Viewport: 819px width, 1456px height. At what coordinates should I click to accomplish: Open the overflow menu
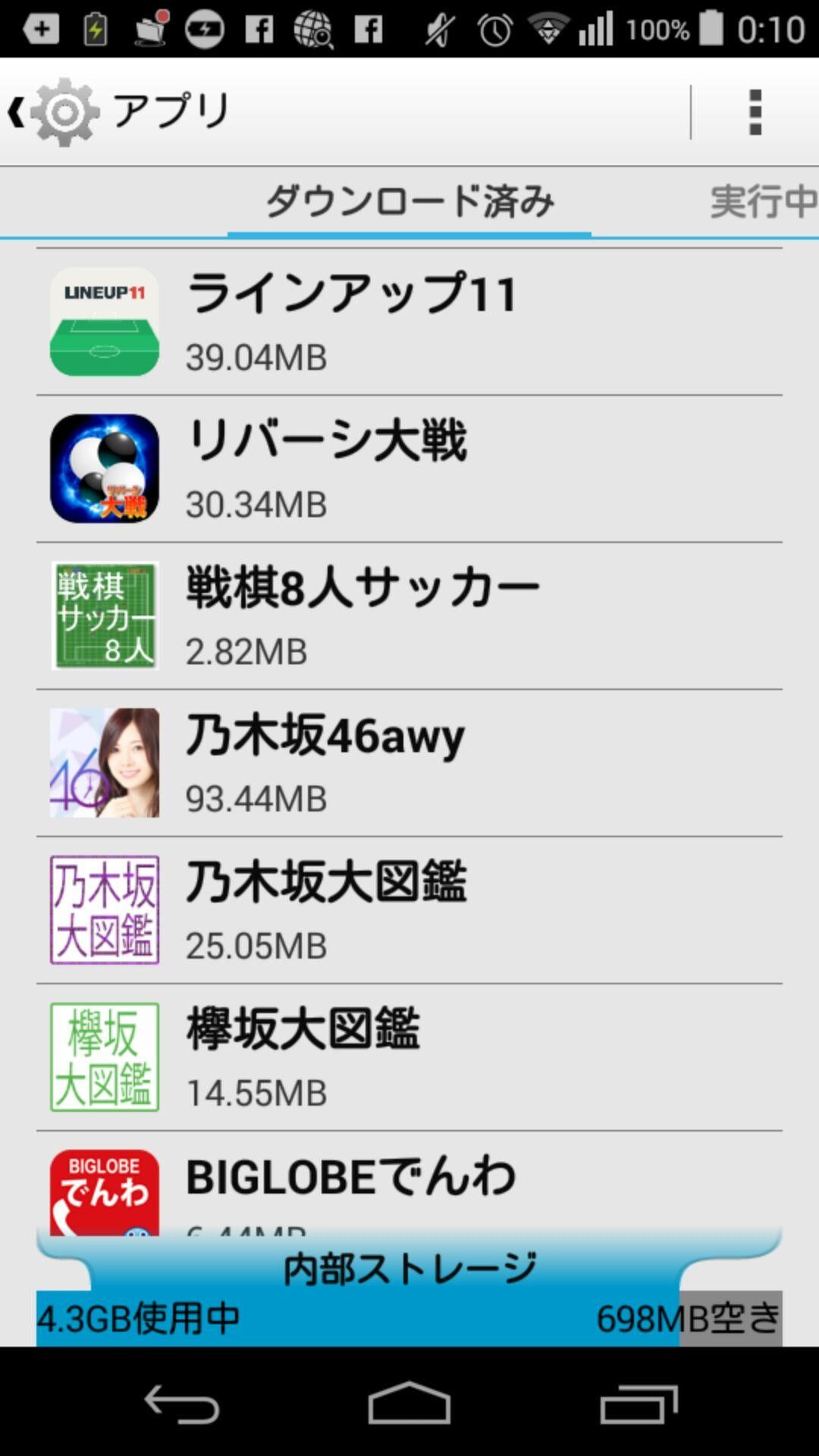click(x=755, y=112)
